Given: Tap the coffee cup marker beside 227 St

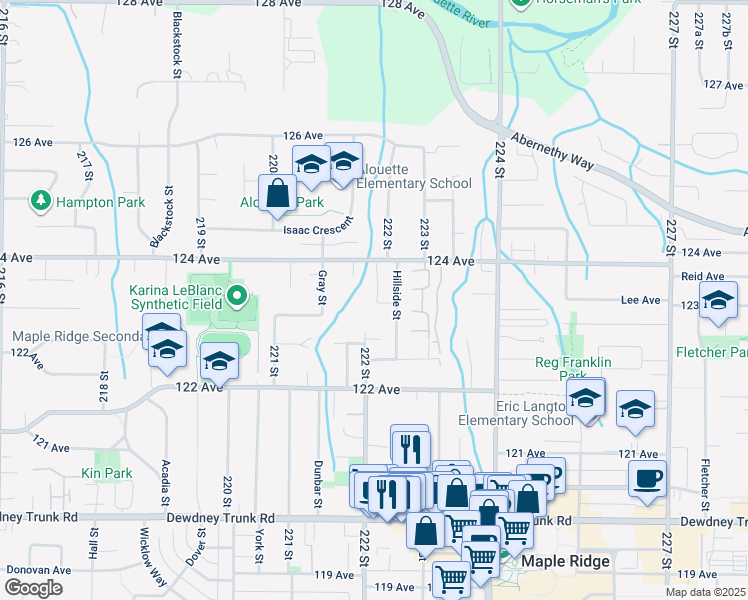Looking at the screenshot, I should (647, 482).
